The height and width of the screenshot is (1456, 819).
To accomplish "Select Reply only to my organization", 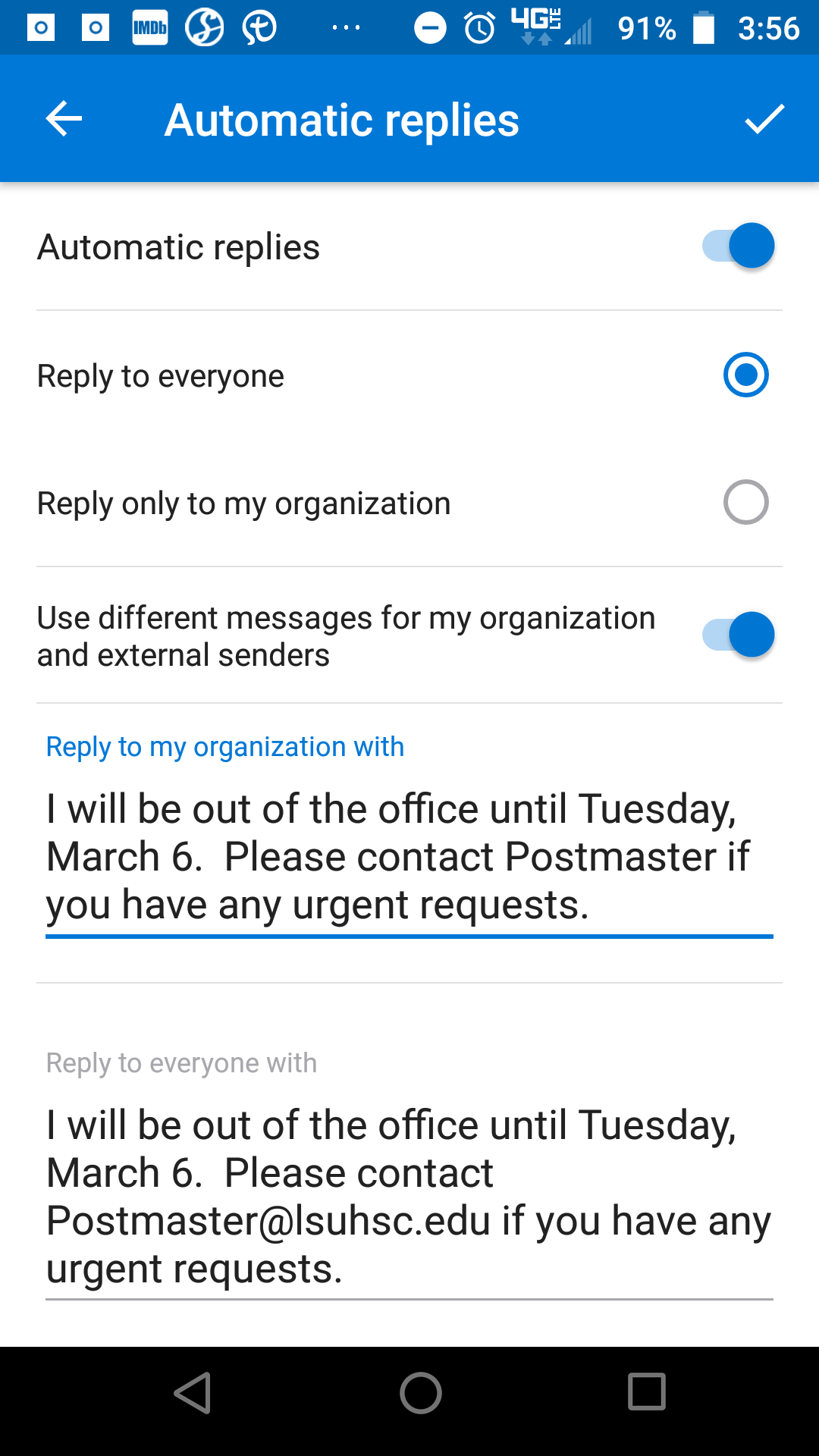I will tap(745, 503).
